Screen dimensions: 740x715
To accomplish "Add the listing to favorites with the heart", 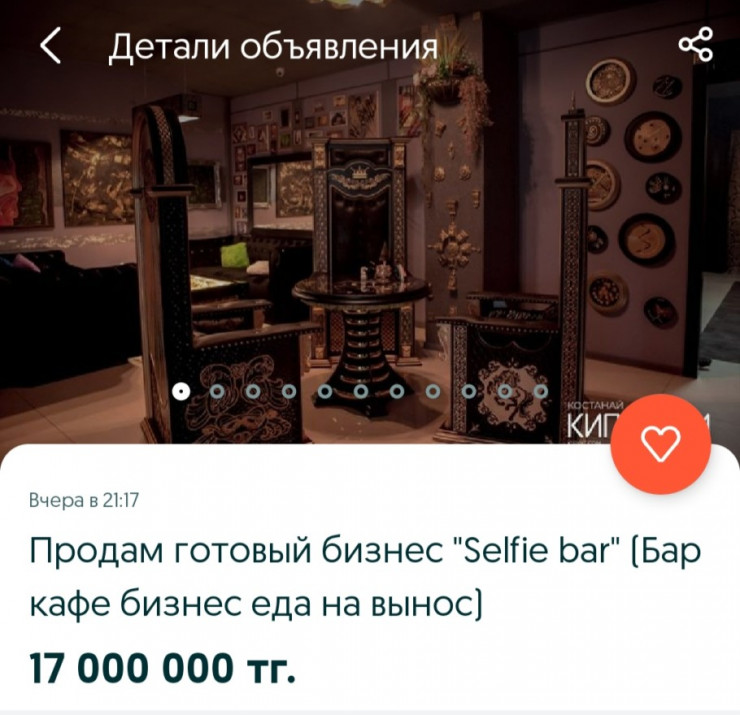I will (x=660, y=445).
